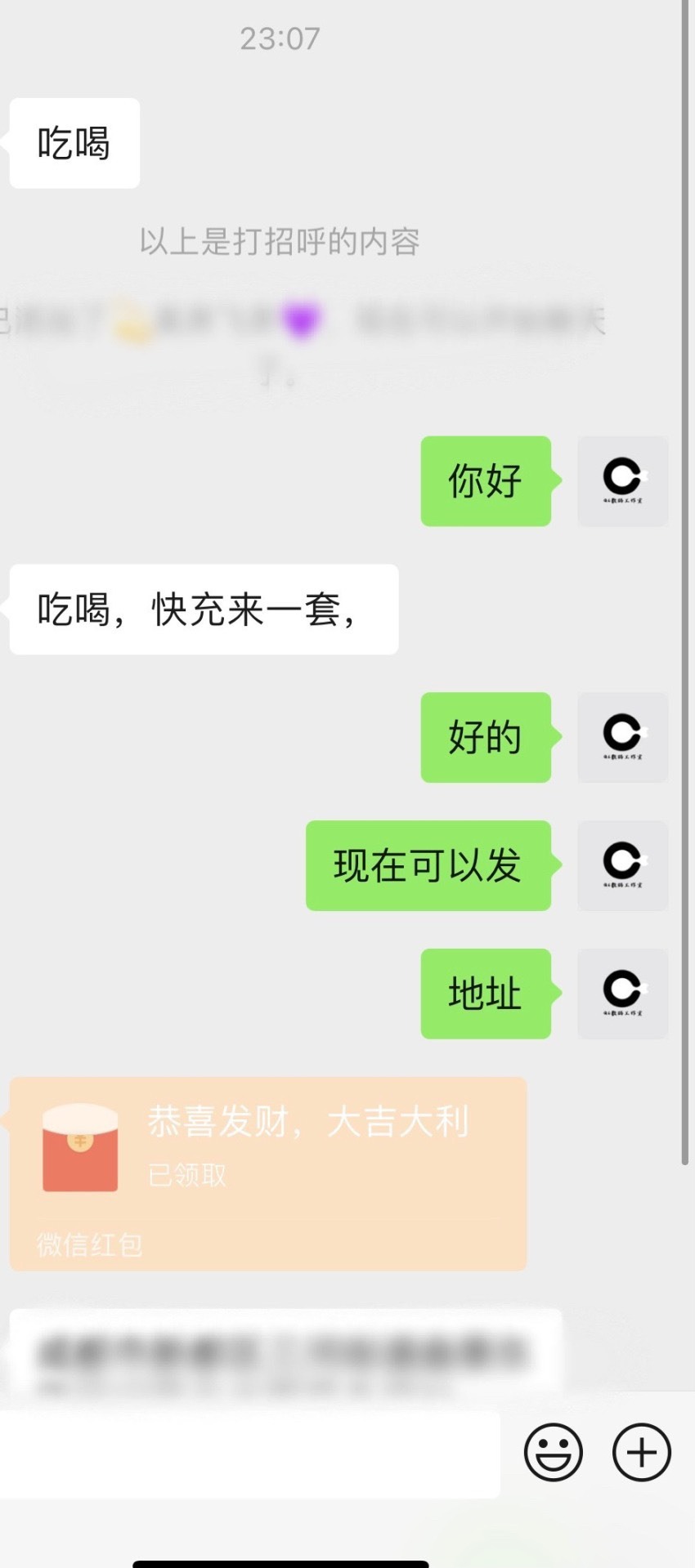Tap the avatar beside the 你好 message
The image size is (695, 1568).
click(x=623, y=481)
